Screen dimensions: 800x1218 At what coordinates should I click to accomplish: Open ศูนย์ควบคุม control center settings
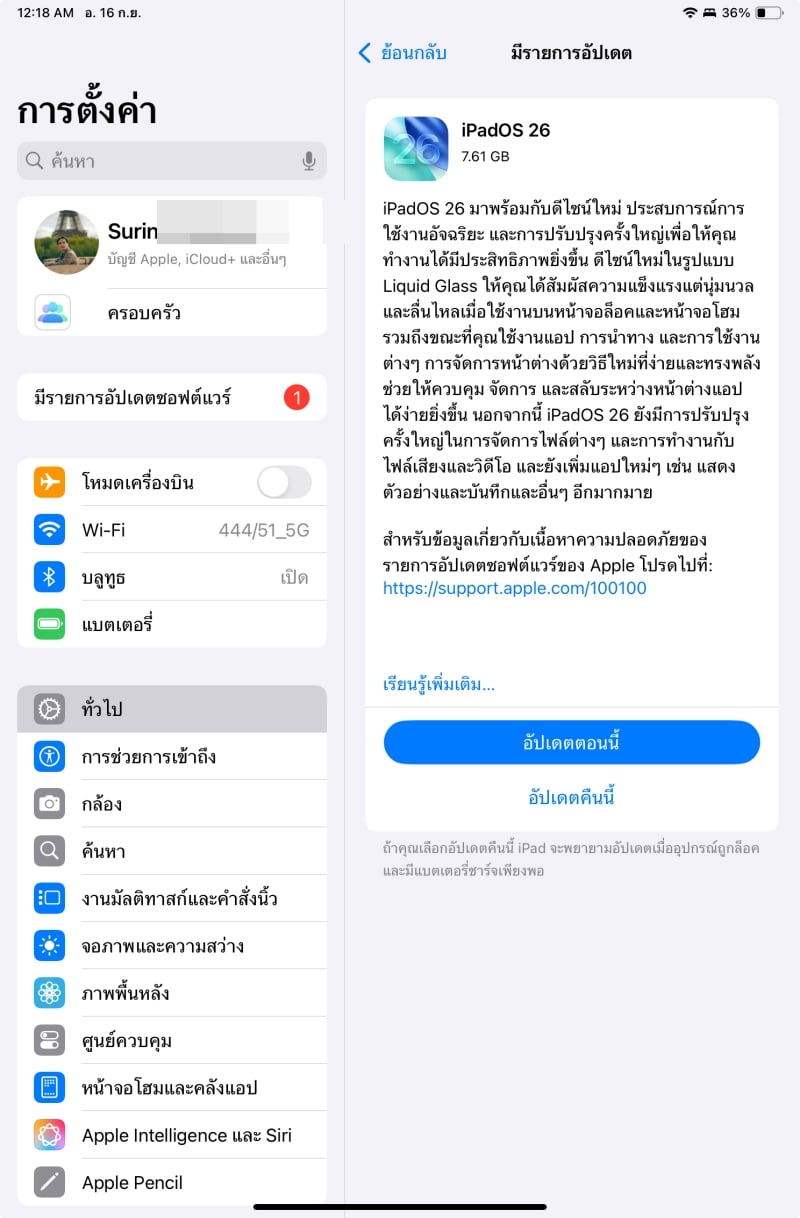[x=172, y=1041]
